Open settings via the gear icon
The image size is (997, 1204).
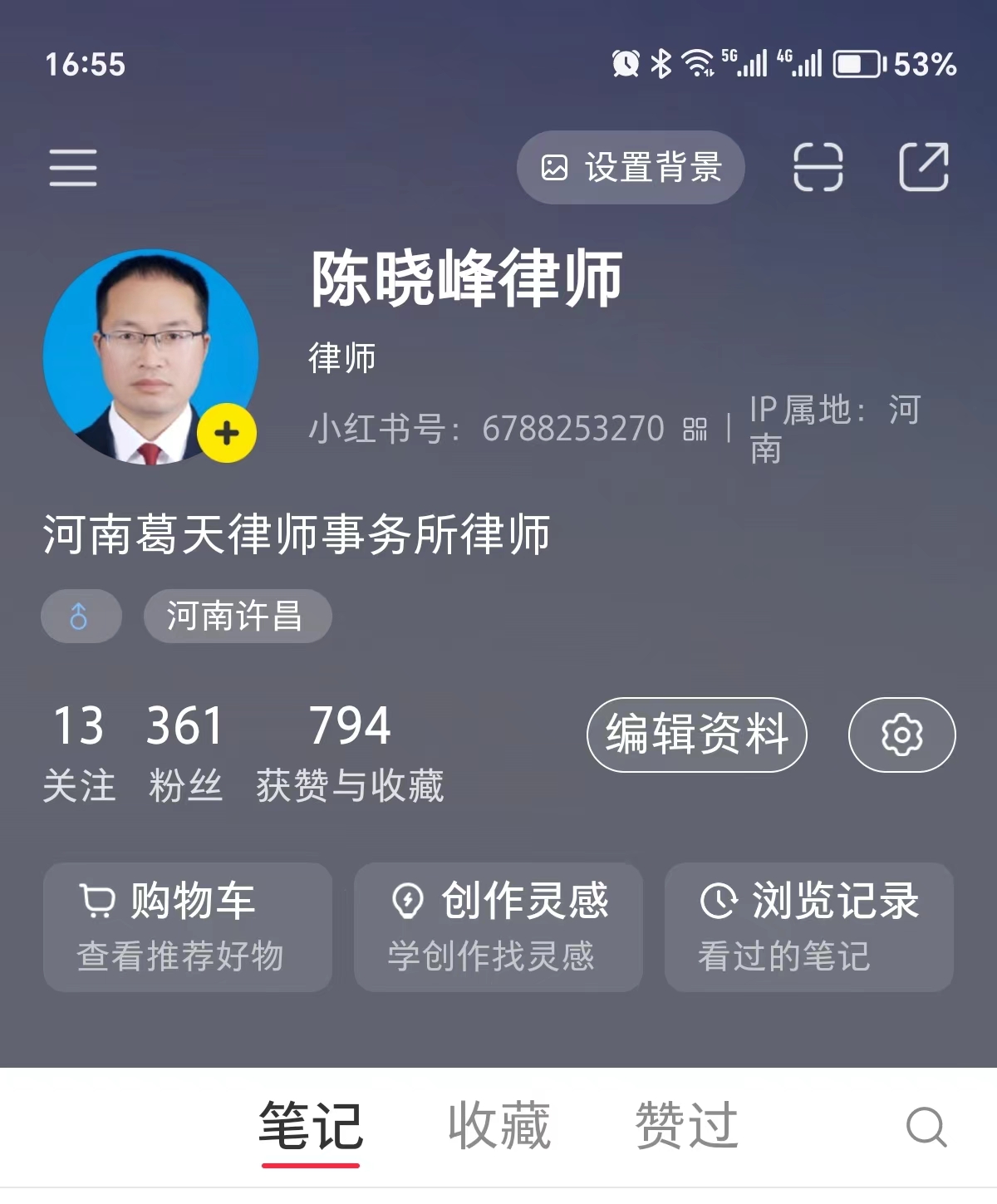901,735
